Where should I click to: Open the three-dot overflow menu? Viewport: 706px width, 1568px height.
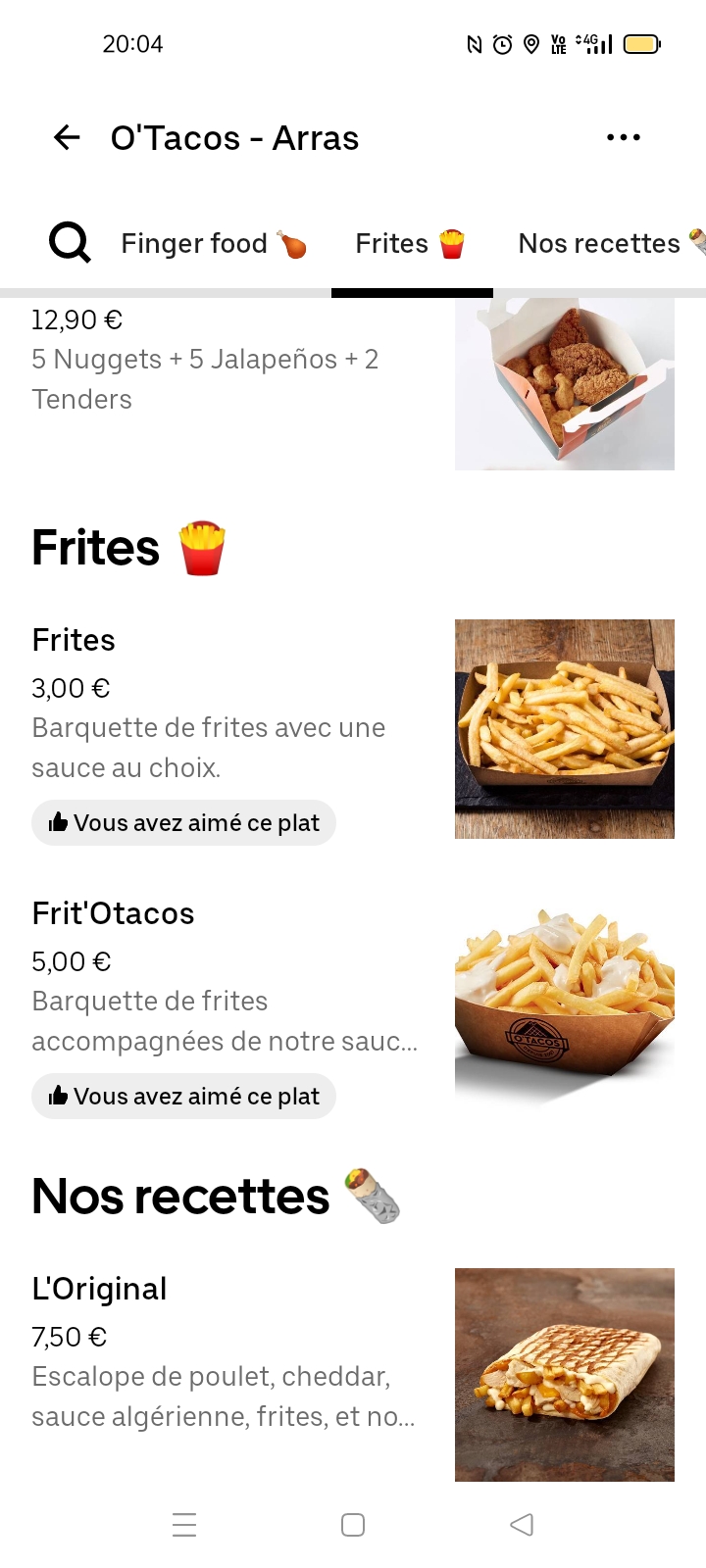(624, 137)
